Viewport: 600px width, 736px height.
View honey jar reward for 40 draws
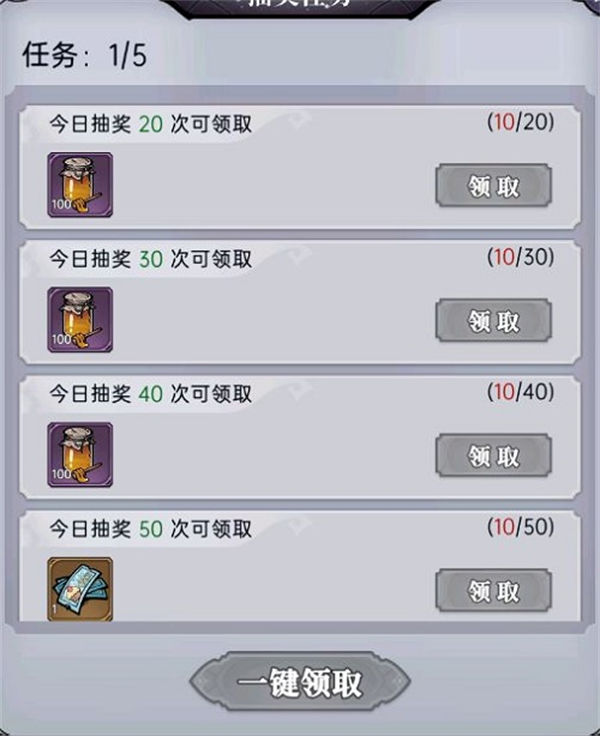point(80,455)
